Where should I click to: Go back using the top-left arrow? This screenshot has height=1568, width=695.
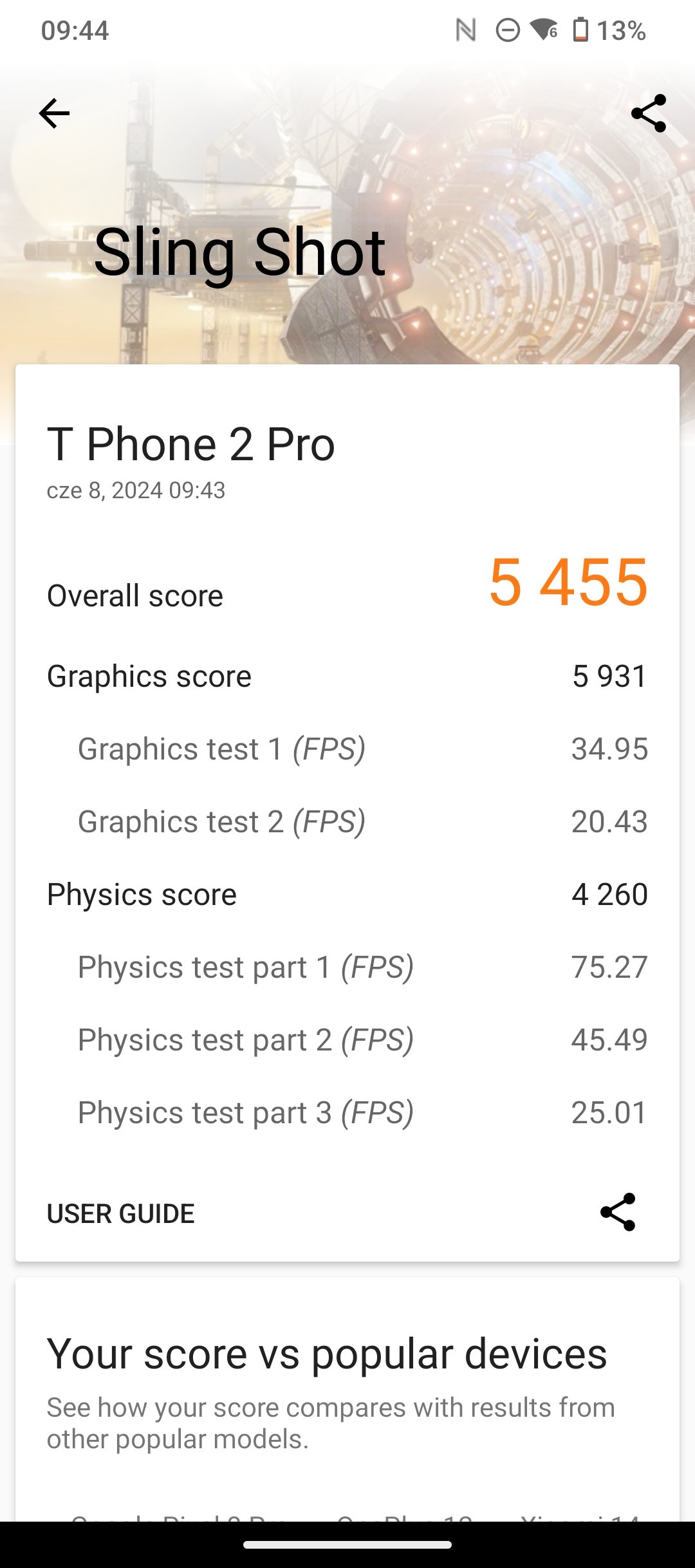[x=54, y=114]
